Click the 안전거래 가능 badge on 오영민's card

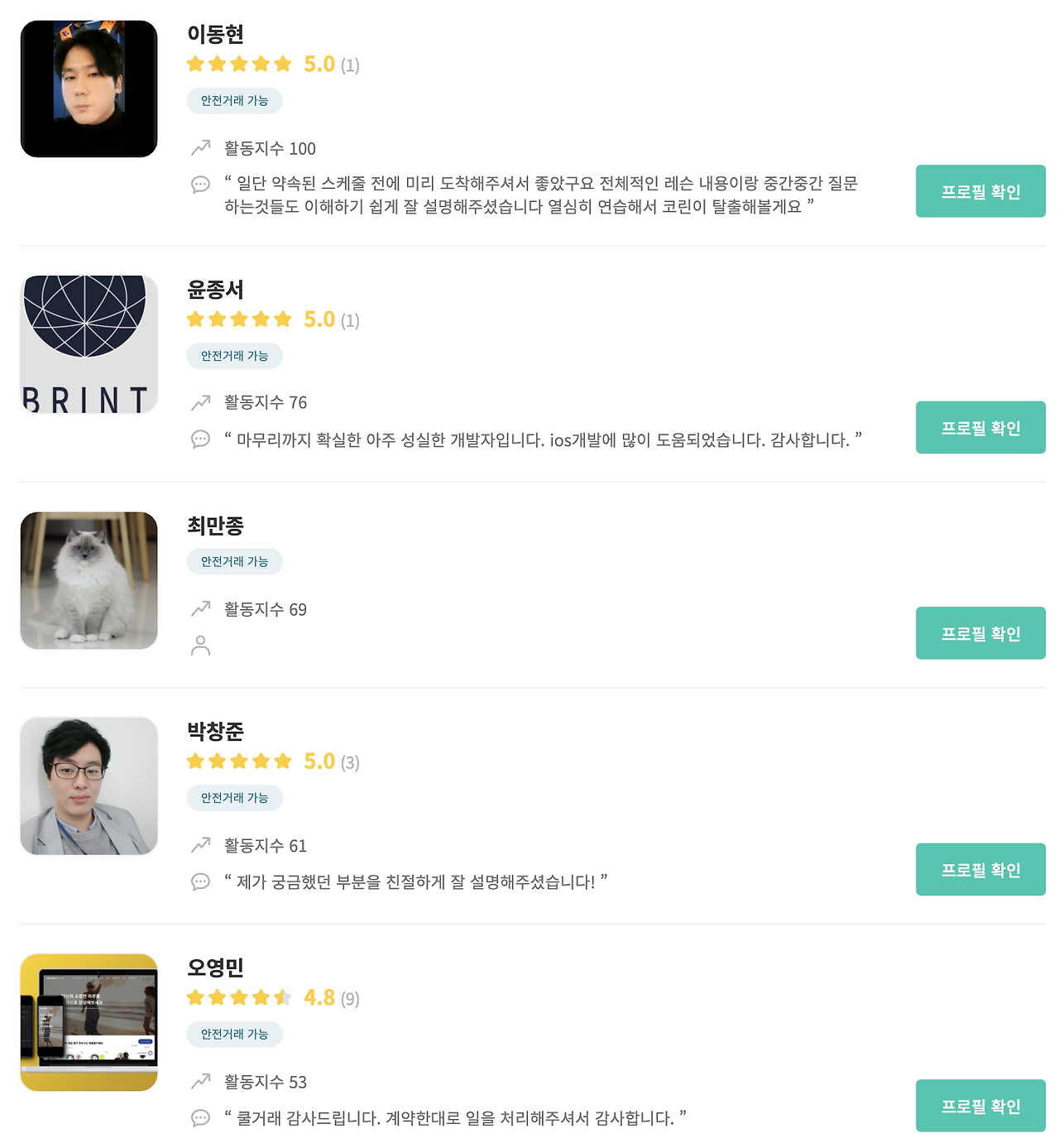click(x=234, y=1035)
